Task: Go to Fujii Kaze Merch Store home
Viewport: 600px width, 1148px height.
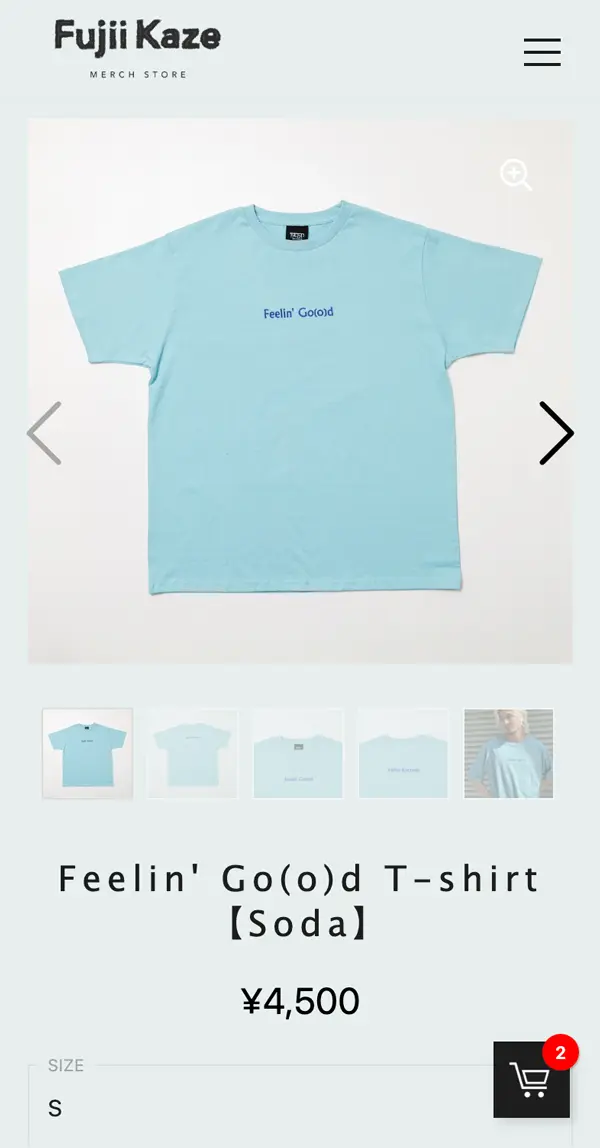Action: coord(137,48)
